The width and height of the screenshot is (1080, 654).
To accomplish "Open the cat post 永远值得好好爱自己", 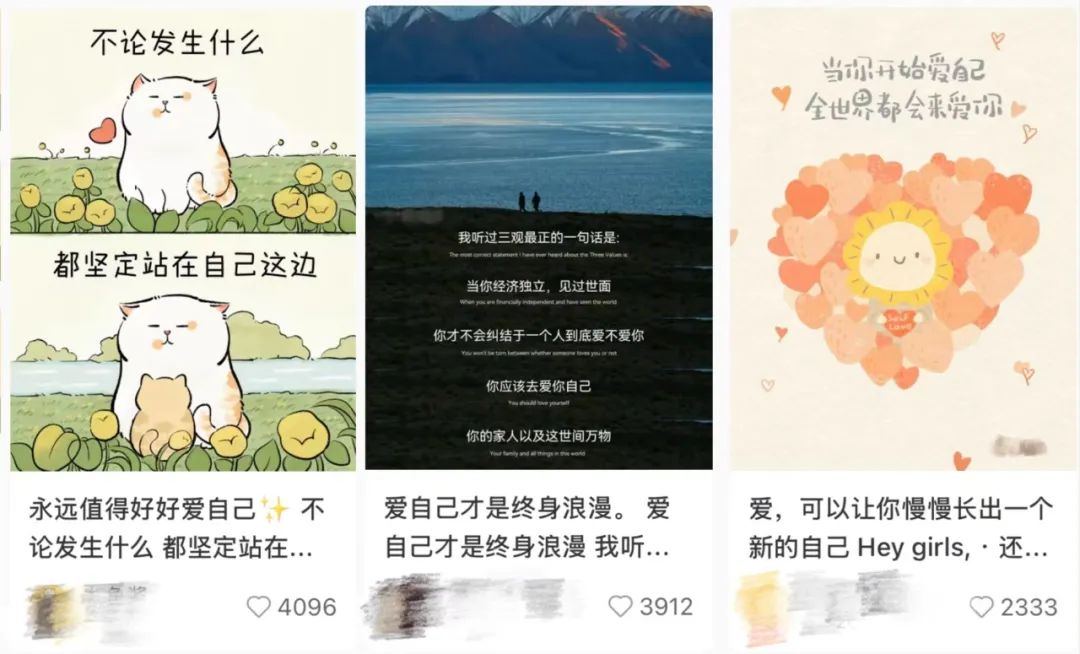I will click(x=183, y=240).
